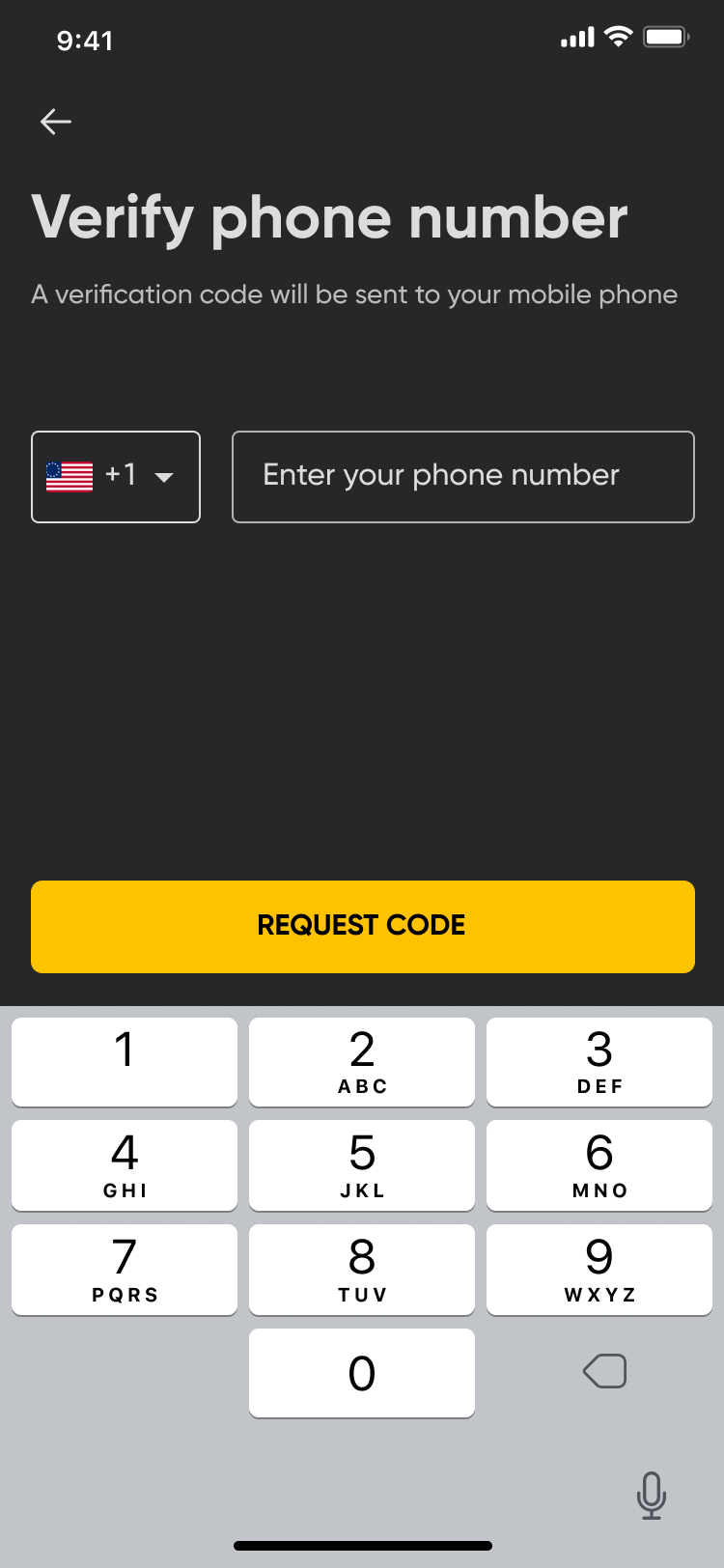Focus the phone number input field
This screenshot has width=724, height=1568.
463,477
